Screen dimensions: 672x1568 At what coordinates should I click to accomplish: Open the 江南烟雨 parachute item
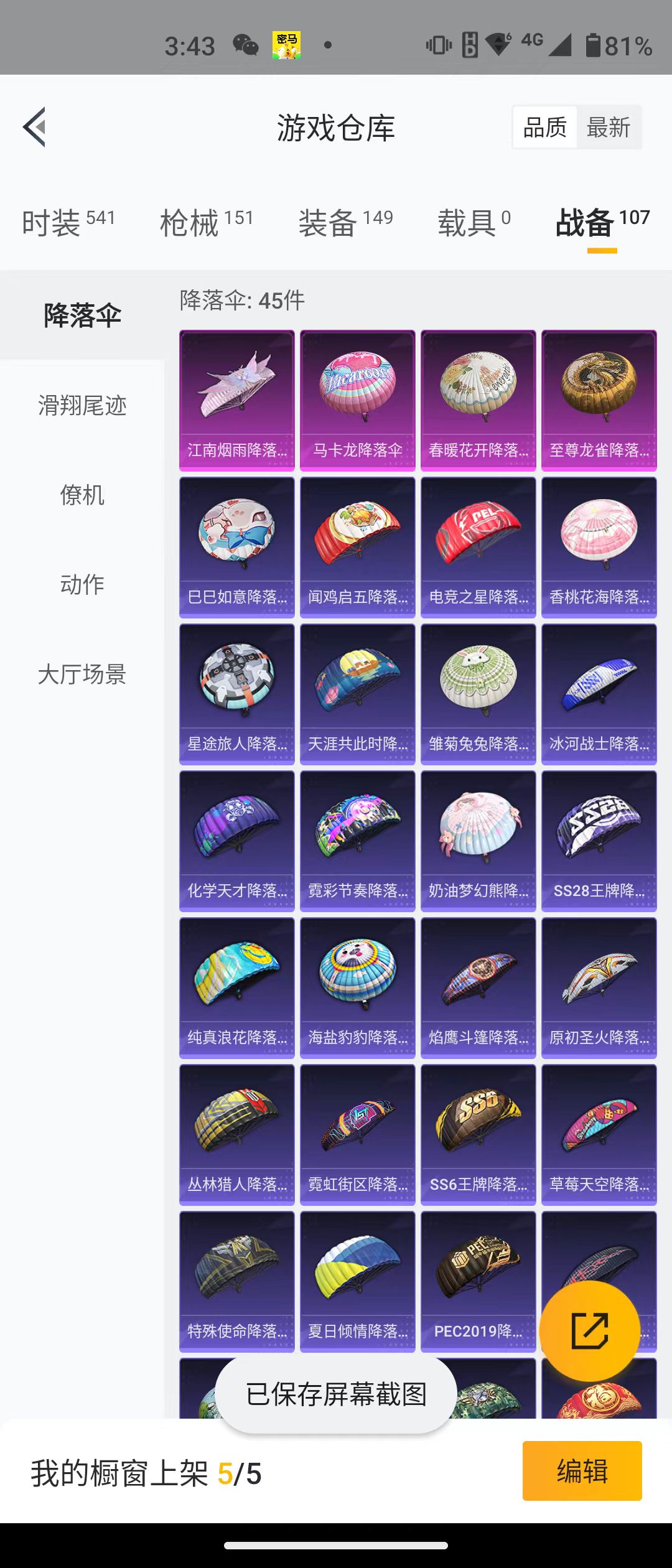[237, 400]
